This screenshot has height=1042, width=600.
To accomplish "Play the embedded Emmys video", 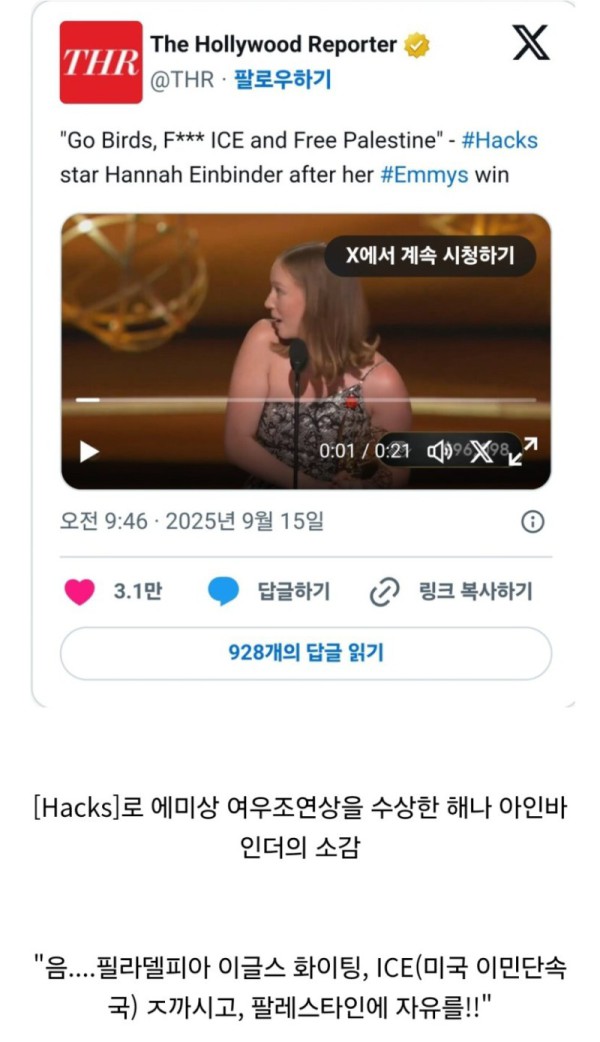I will tap(89, 451).
